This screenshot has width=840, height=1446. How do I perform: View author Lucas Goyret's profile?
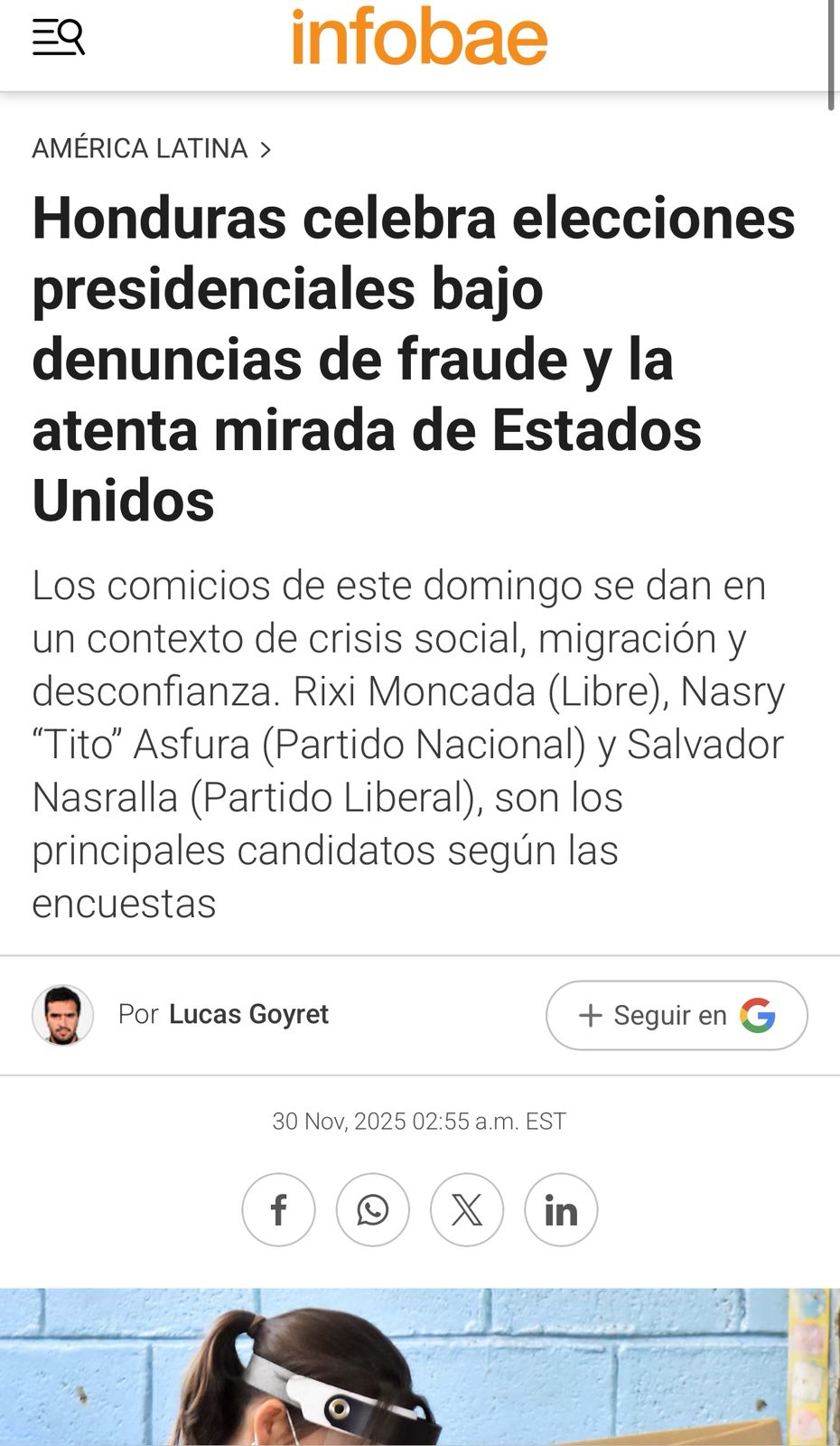pos(247,1014)
